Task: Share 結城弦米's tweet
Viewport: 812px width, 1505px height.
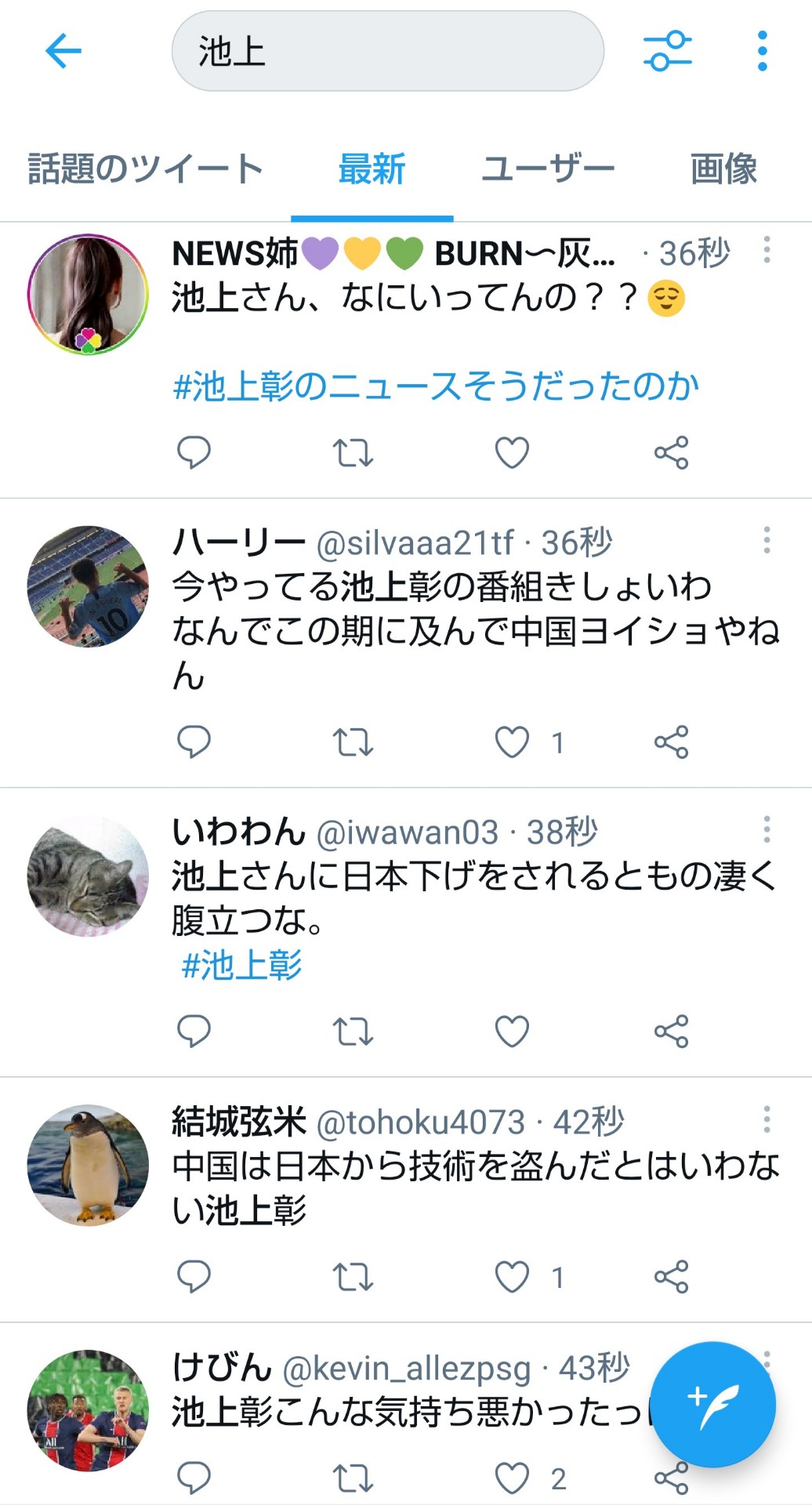Action: 671,1277
